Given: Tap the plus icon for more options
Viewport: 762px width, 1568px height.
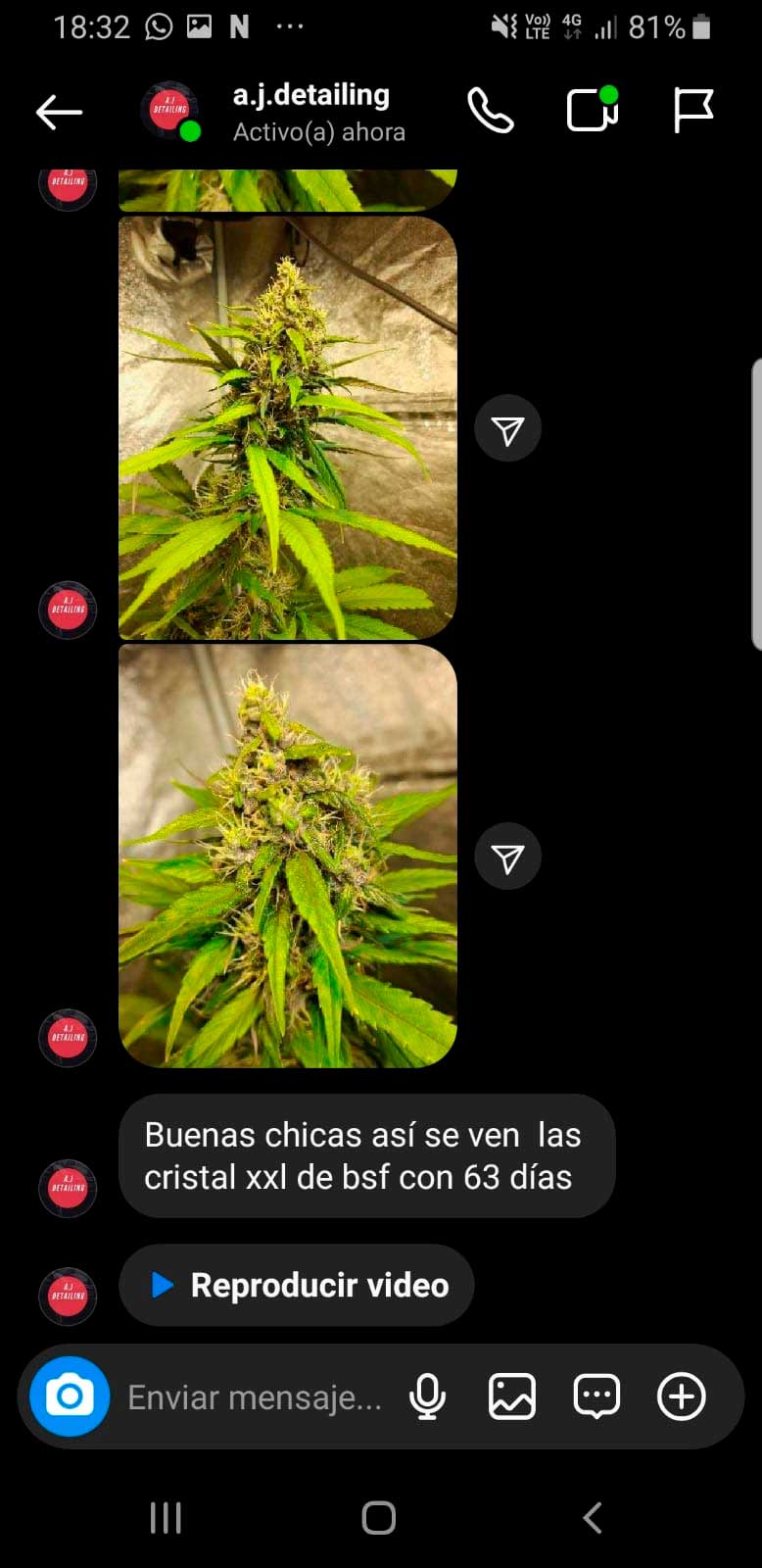Looking at the screenshot, I should pyautogui.click(x=681, y=1396).
